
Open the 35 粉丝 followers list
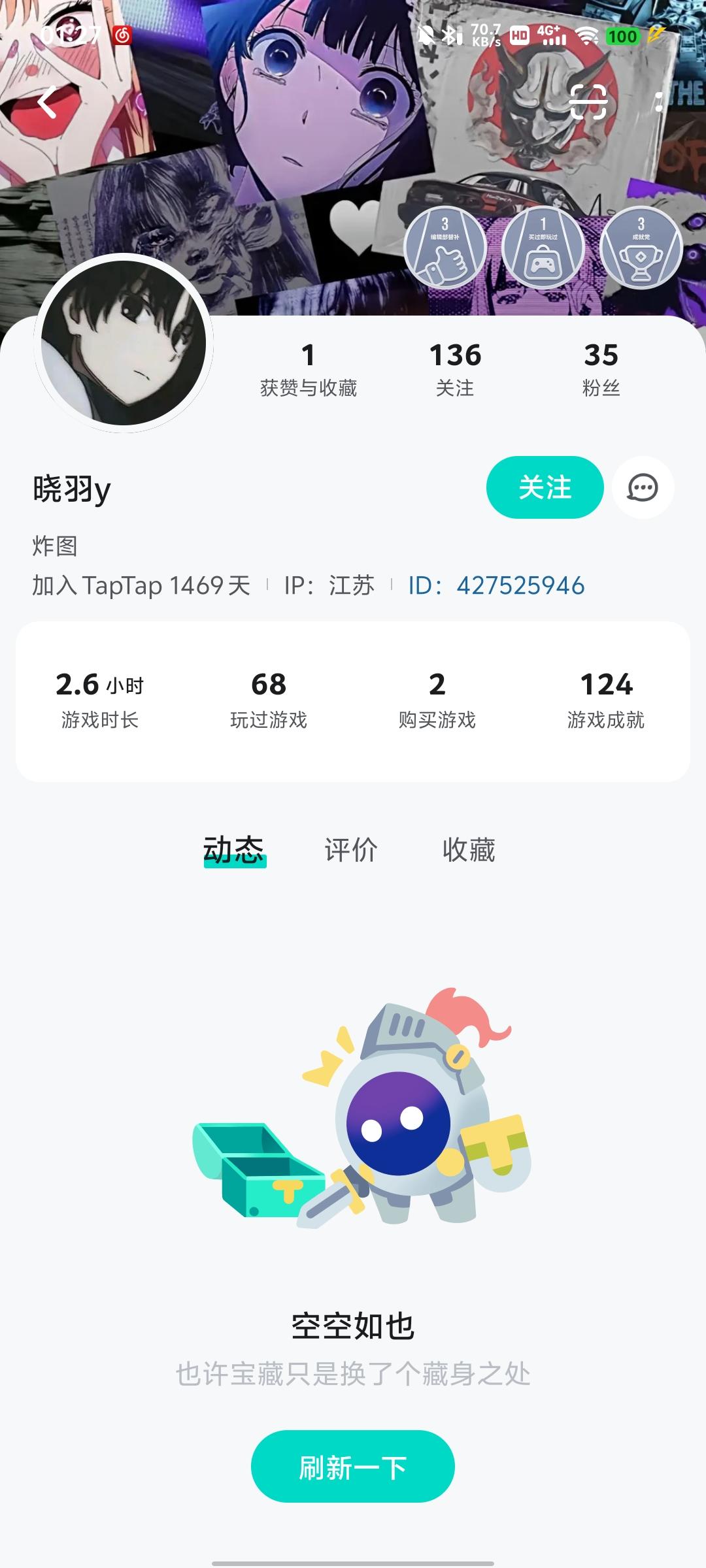601,369
